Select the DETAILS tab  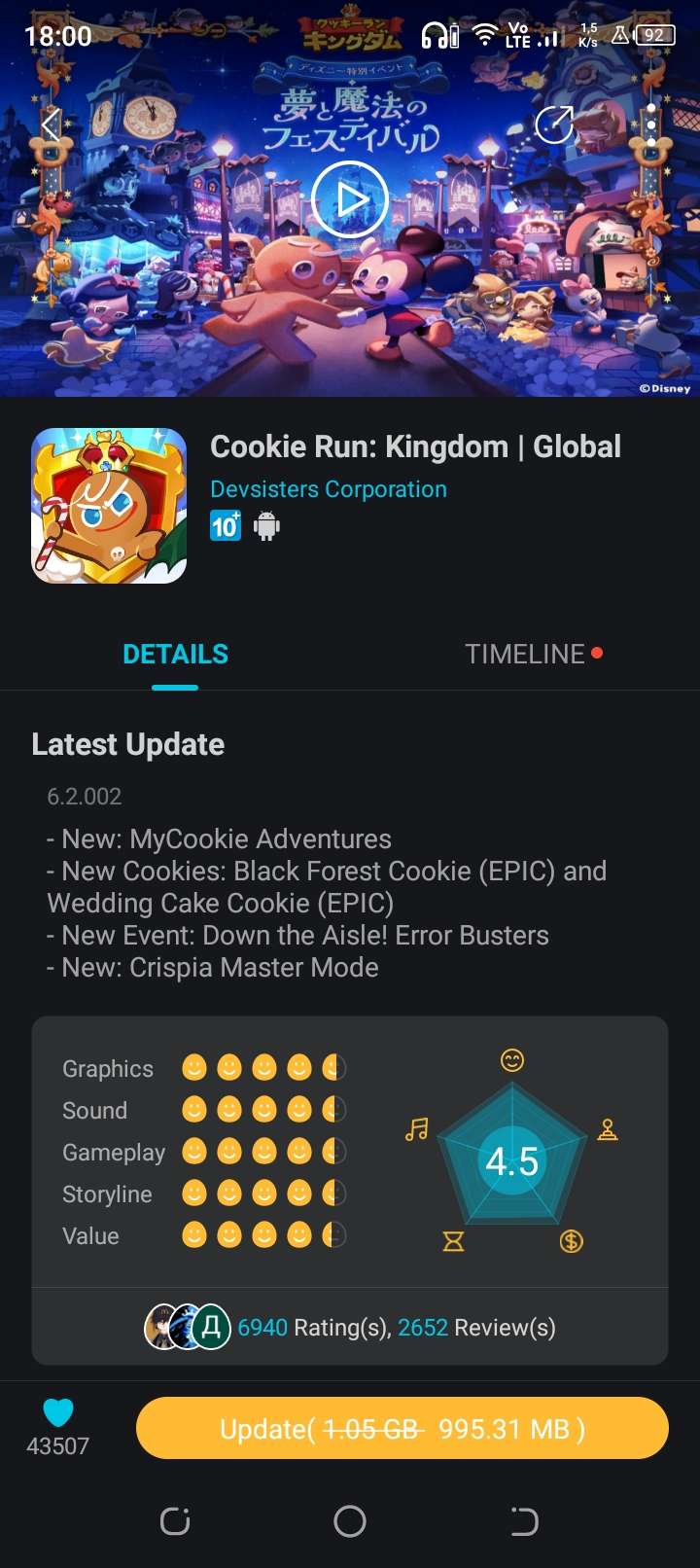[x=175, y=654]
